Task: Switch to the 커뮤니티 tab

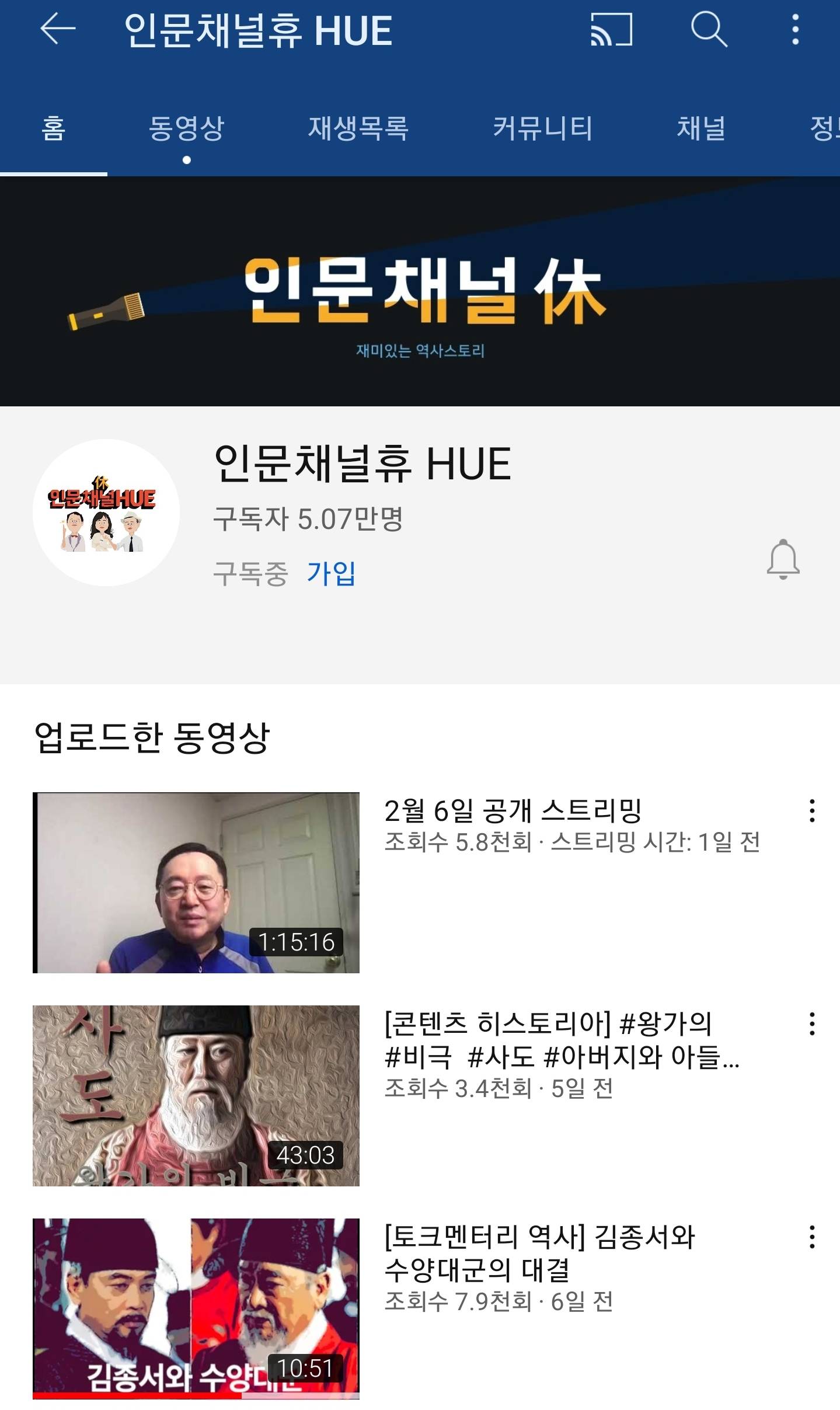Action: [x=542, y=128]
